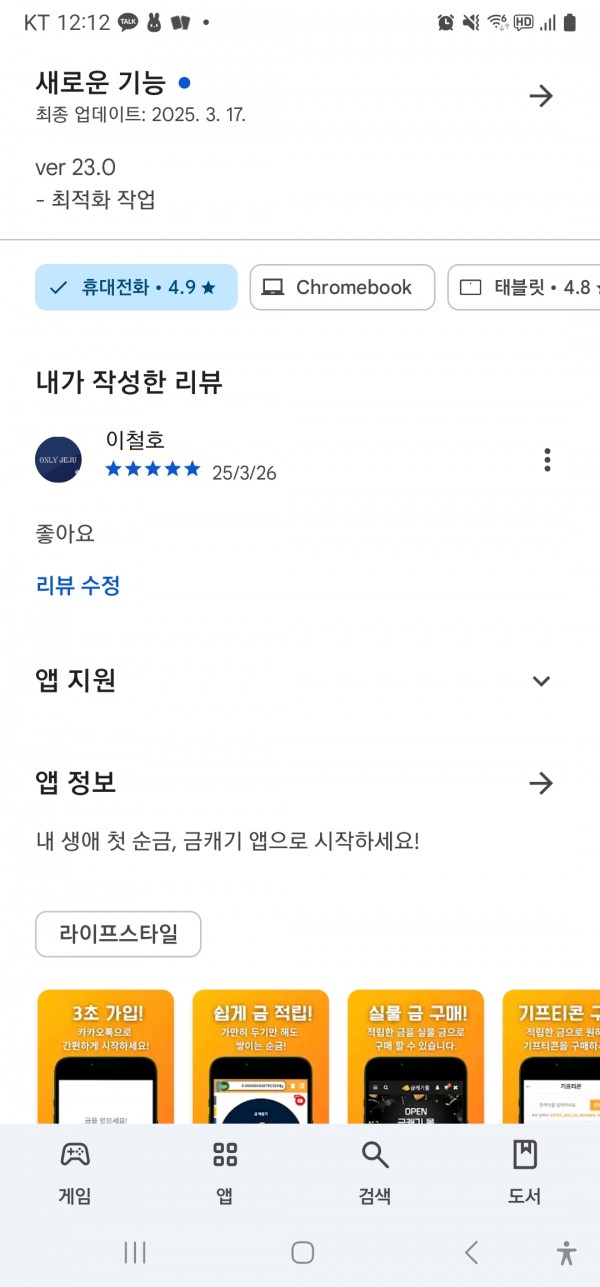This screenshot has height=1287, width=600.
Task: Switch to the 검색 tab
Action: coord(375,1172)
